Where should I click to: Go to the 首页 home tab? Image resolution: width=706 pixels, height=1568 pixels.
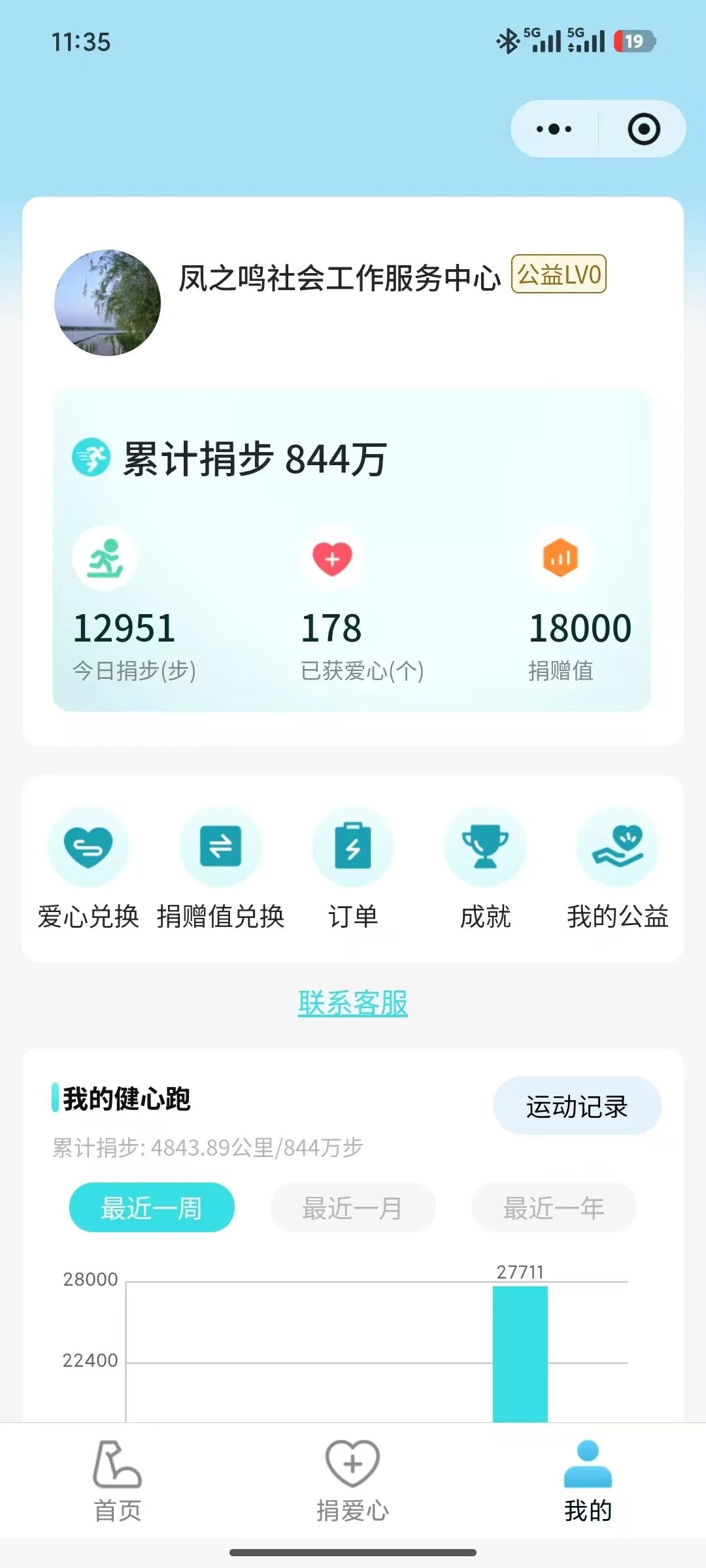click(118, 1481)
